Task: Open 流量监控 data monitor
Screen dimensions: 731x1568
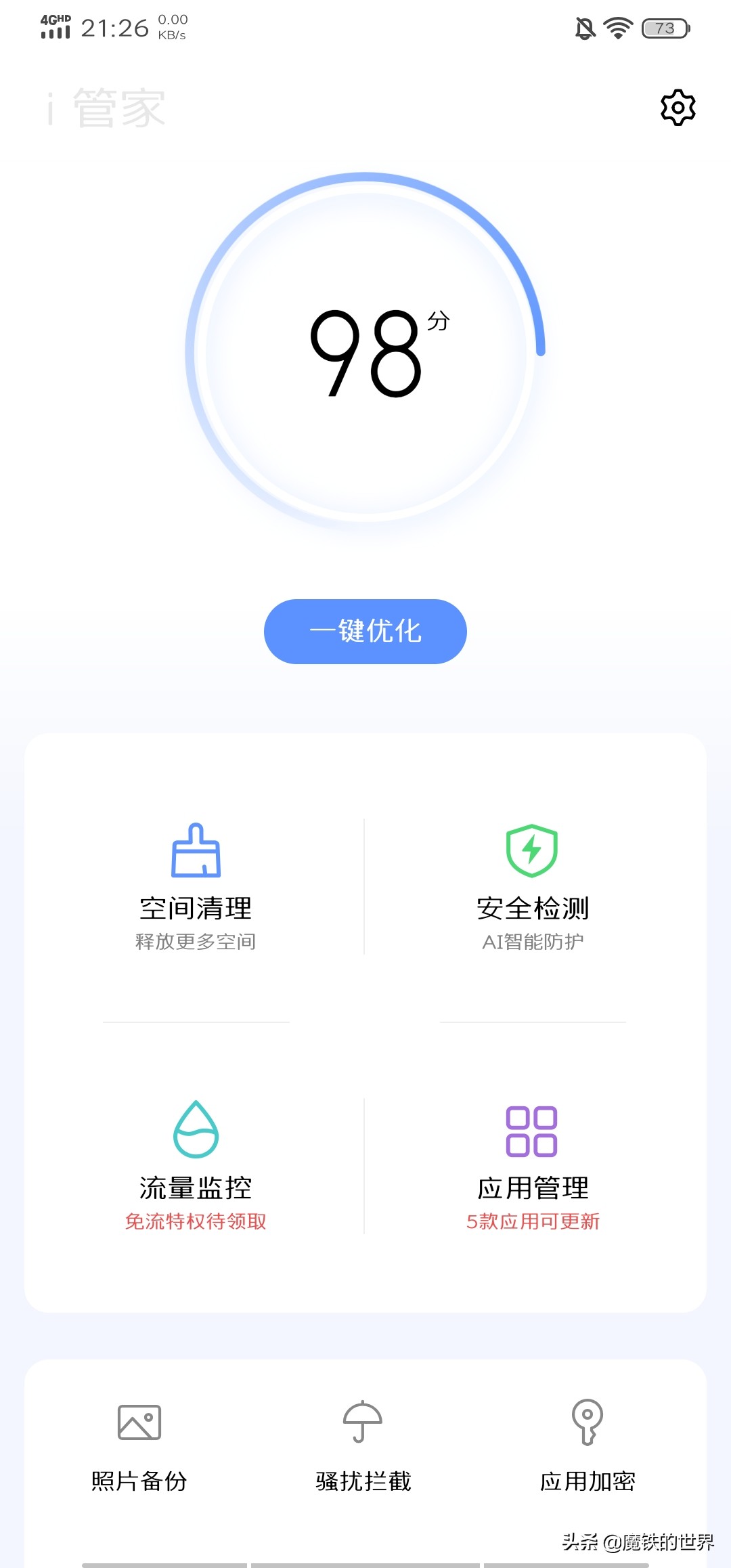Action: (x=196, y=1164)
